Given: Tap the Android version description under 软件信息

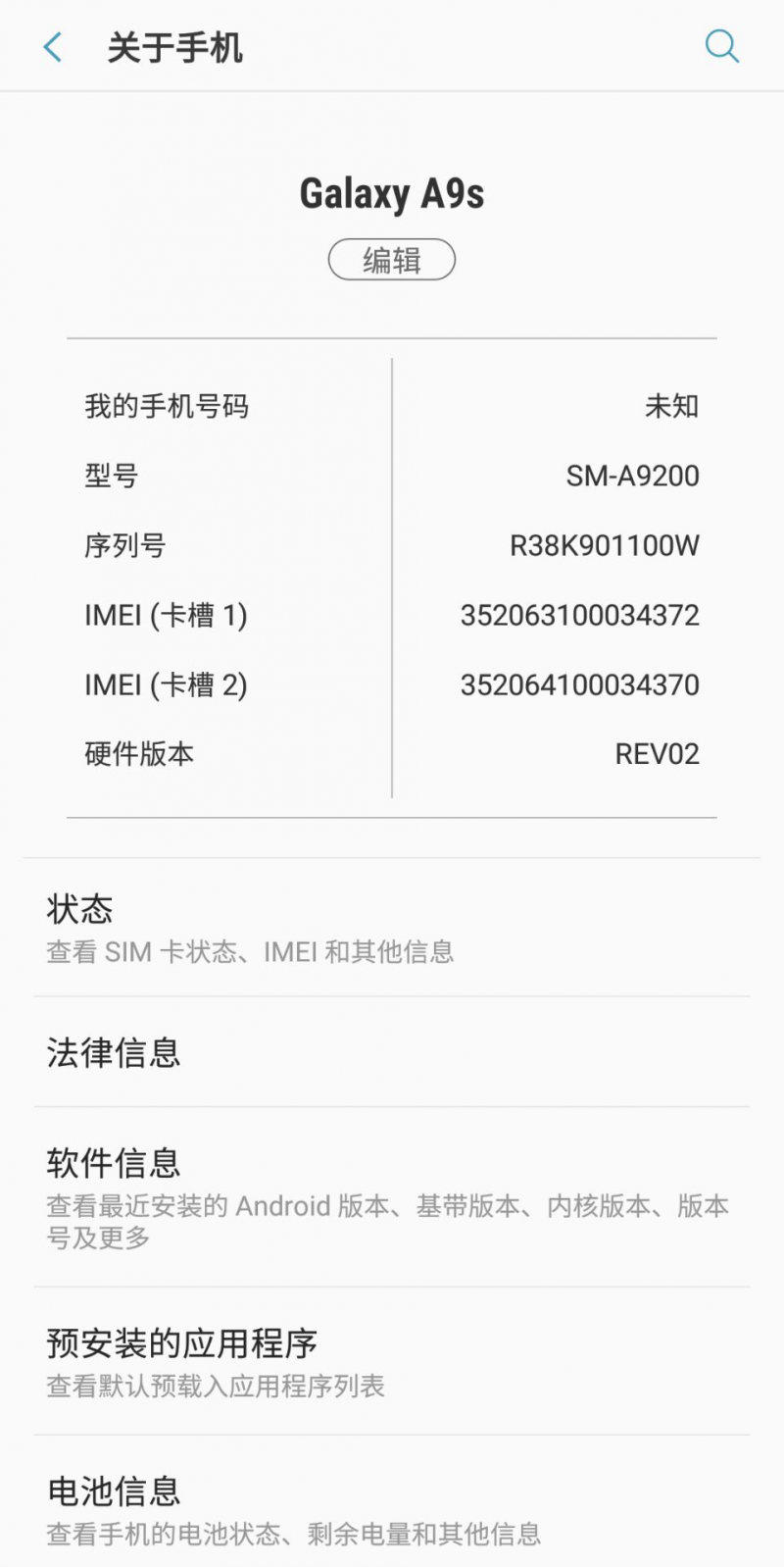Looking at the screenshot, I should [389, 1206].
